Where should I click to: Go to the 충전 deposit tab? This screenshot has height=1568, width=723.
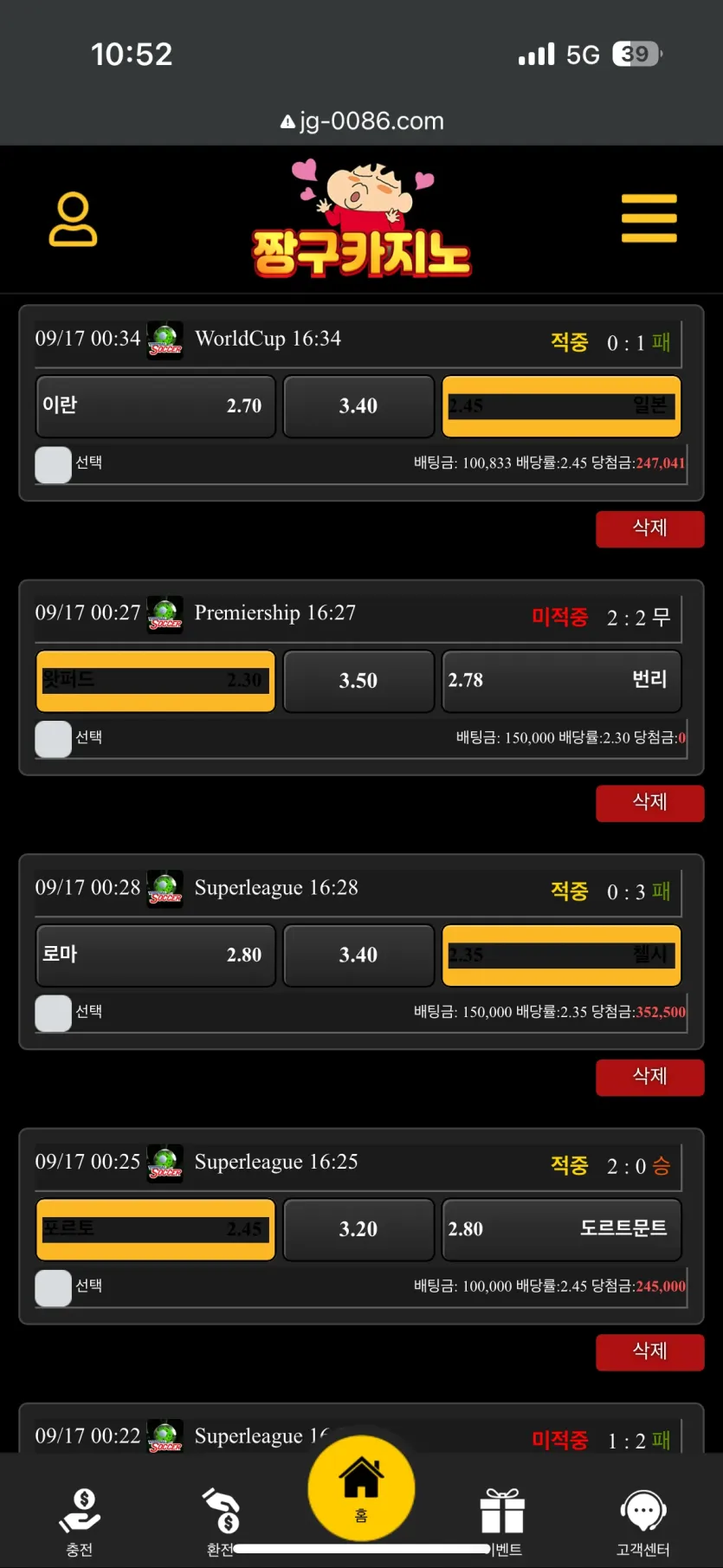80,1522
